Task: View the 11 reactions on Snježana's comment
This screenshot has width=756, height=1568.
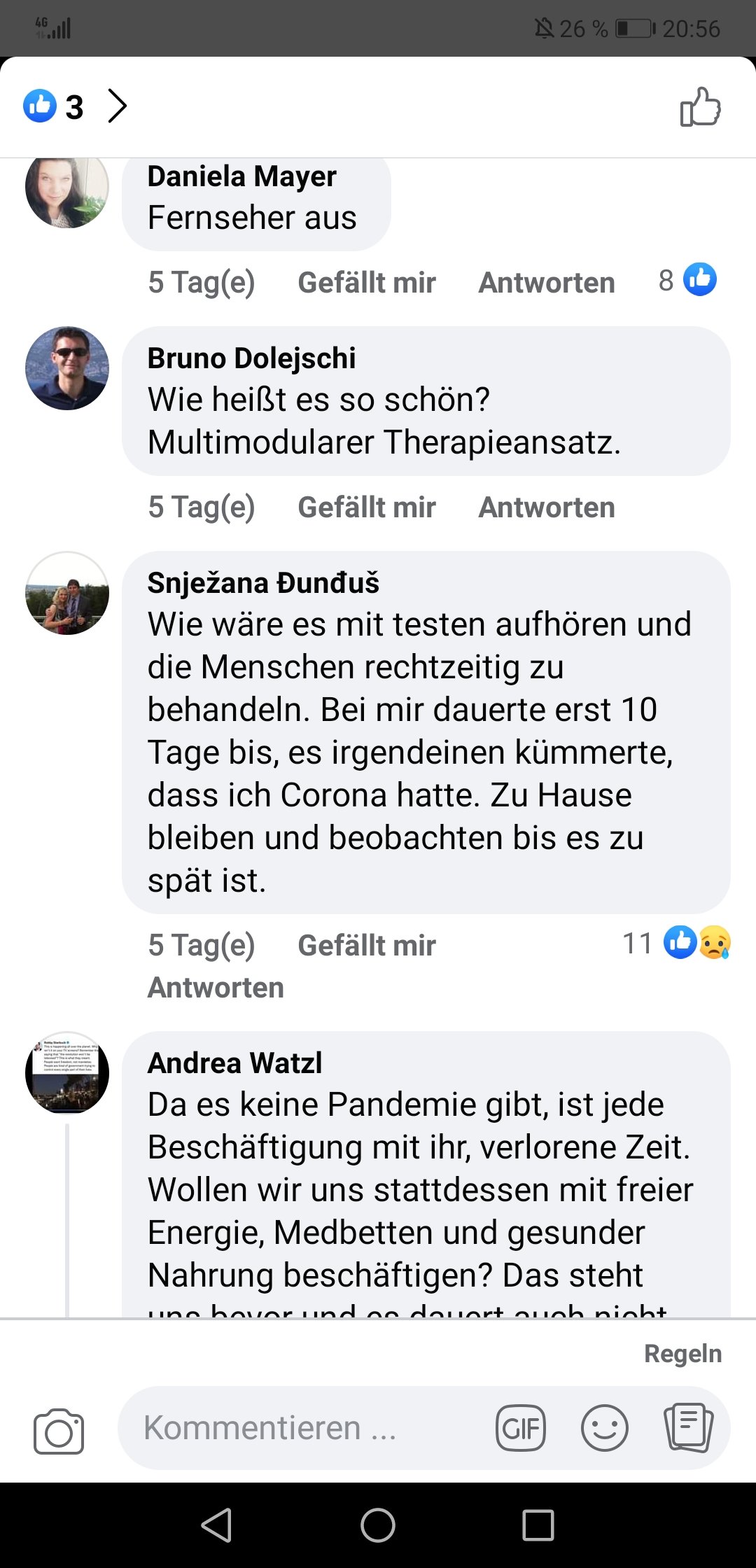Action: point(676,943)
